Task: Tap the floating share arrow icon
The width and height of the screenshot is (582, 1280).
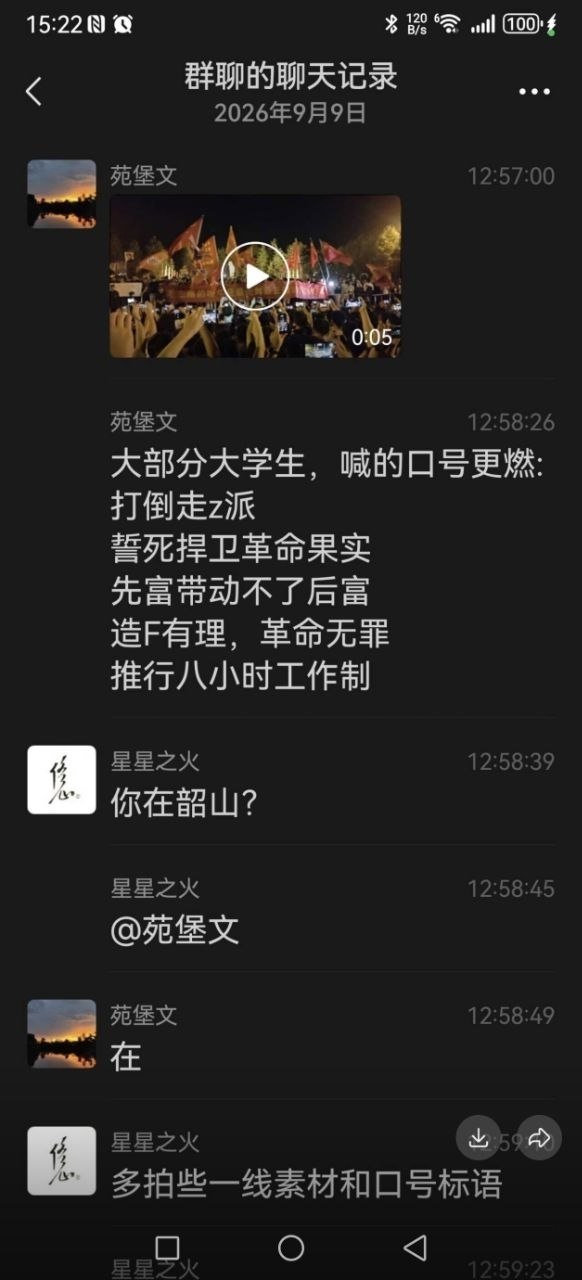Action: coord(540,1137)
